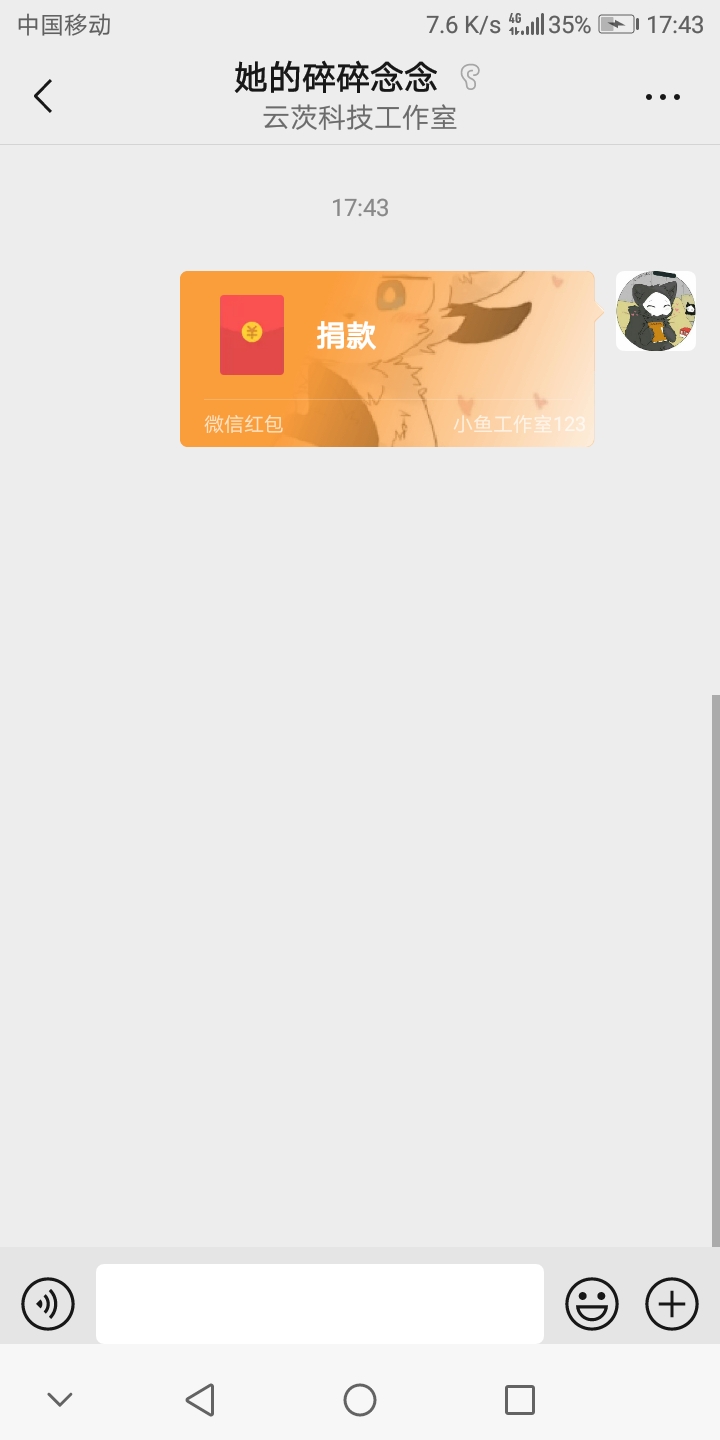Image resolution: width=720 pixels, height=1440 pixels.
Task: Open system recent apps
Action: (x=519, y=1400)
